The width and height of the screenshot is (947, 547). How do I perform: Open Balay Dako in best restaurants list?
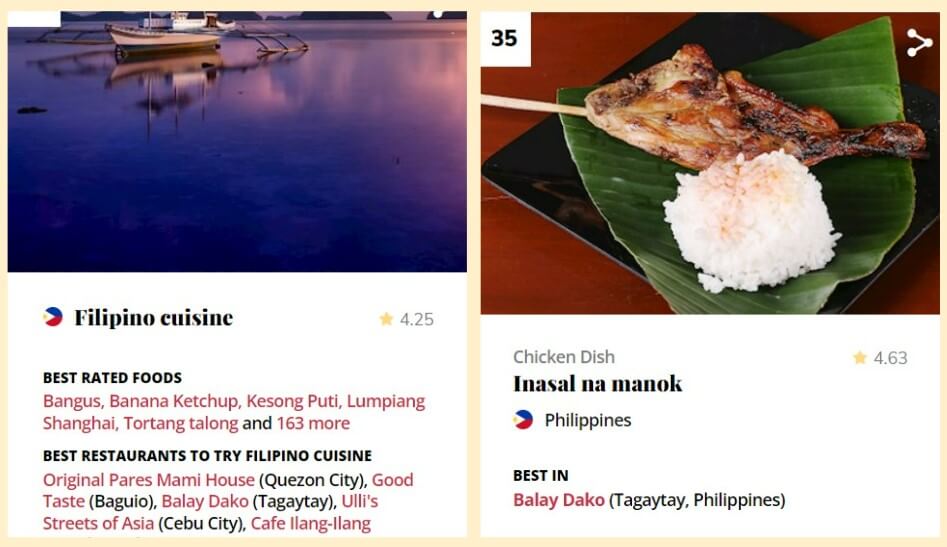click(x=204, y=501)
